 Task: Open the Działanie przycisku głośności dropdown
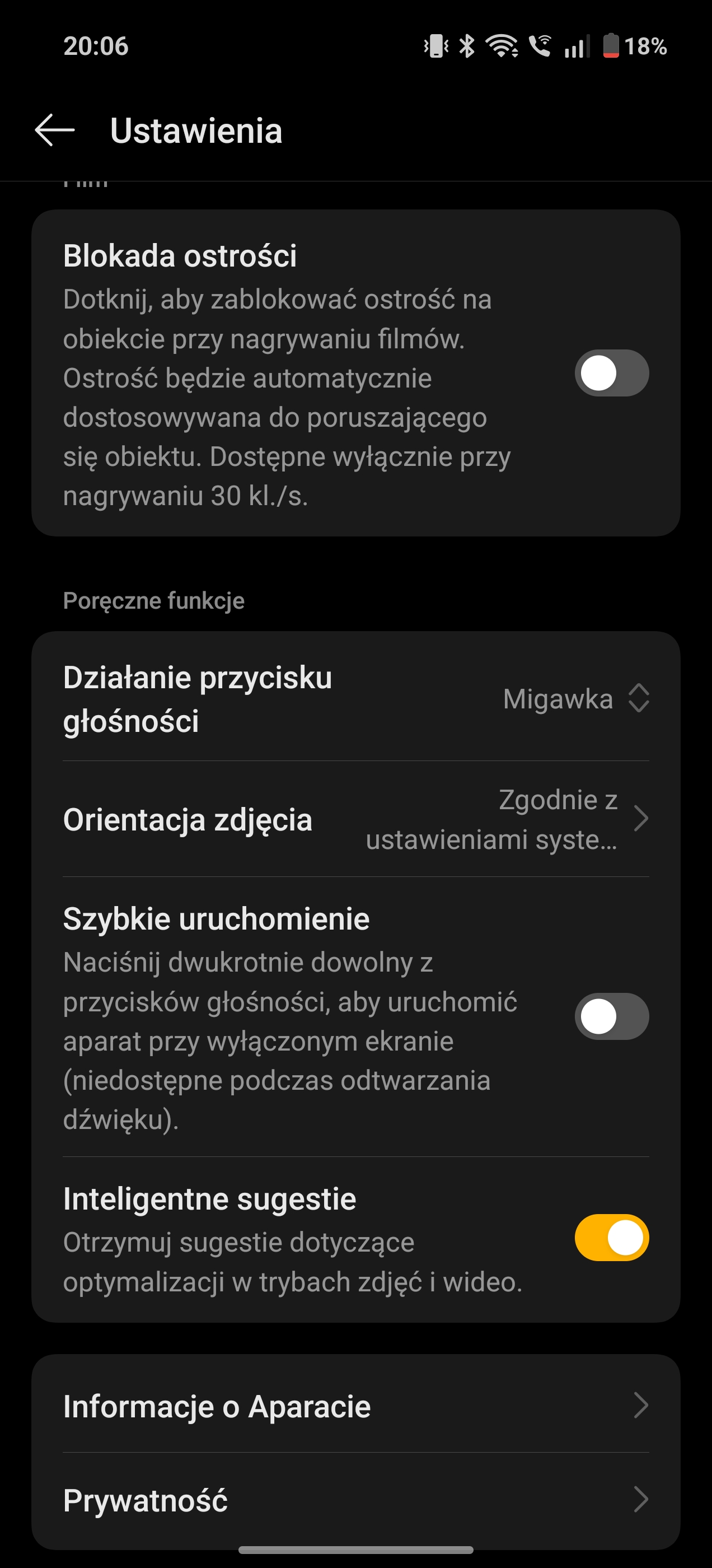(x=356, y=699)
